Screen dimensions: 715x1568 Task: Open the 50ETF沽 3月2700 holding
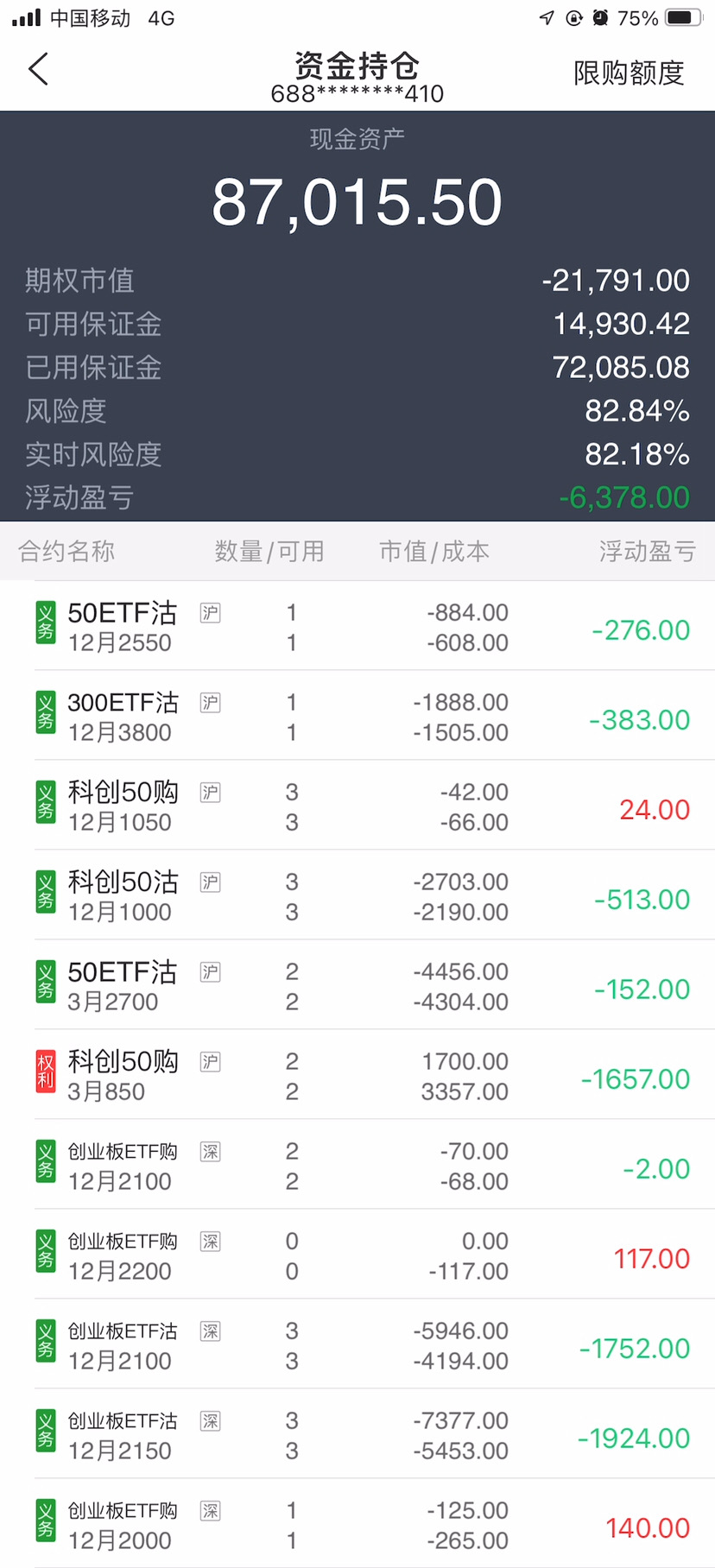(x=357, y=985)
